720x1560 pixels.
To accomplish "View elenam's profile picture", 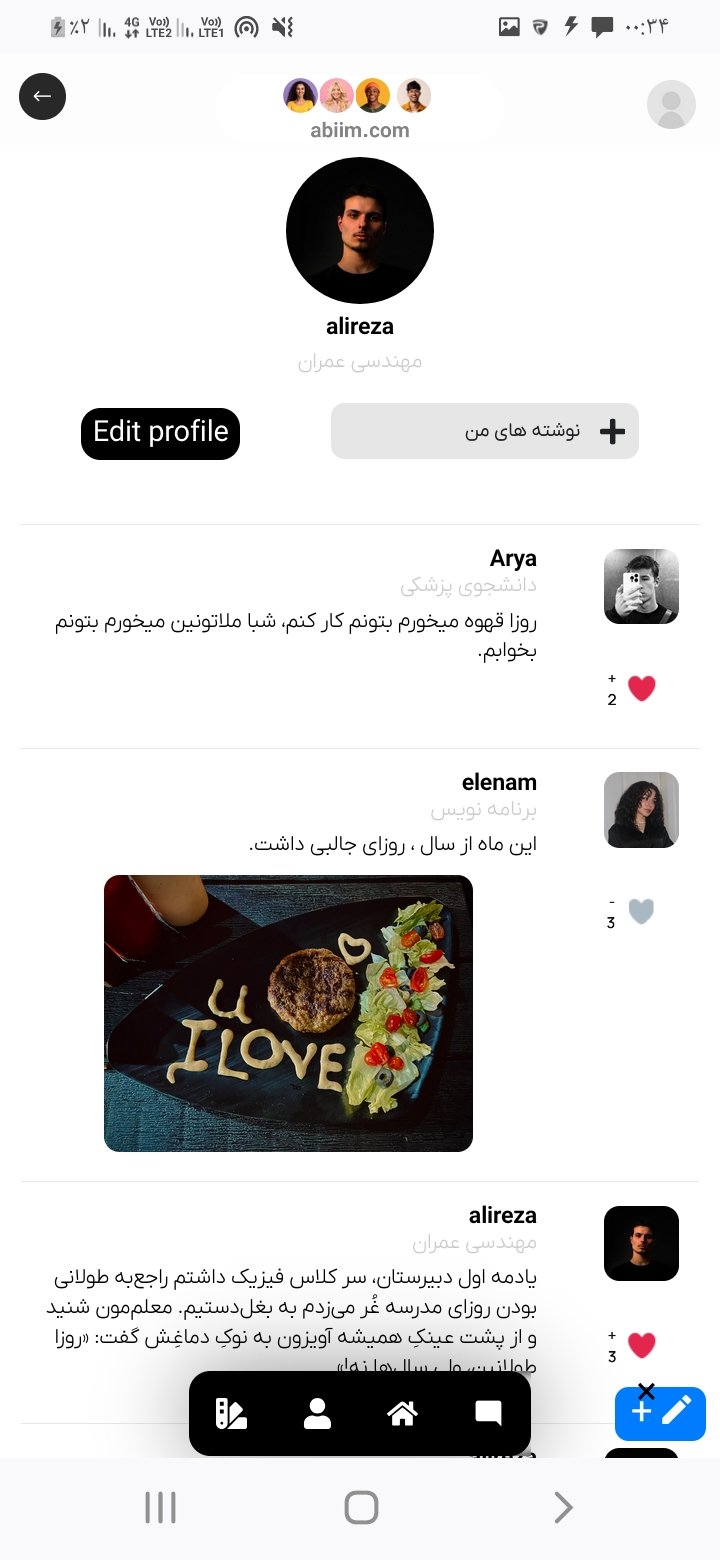I will point(641,809).
